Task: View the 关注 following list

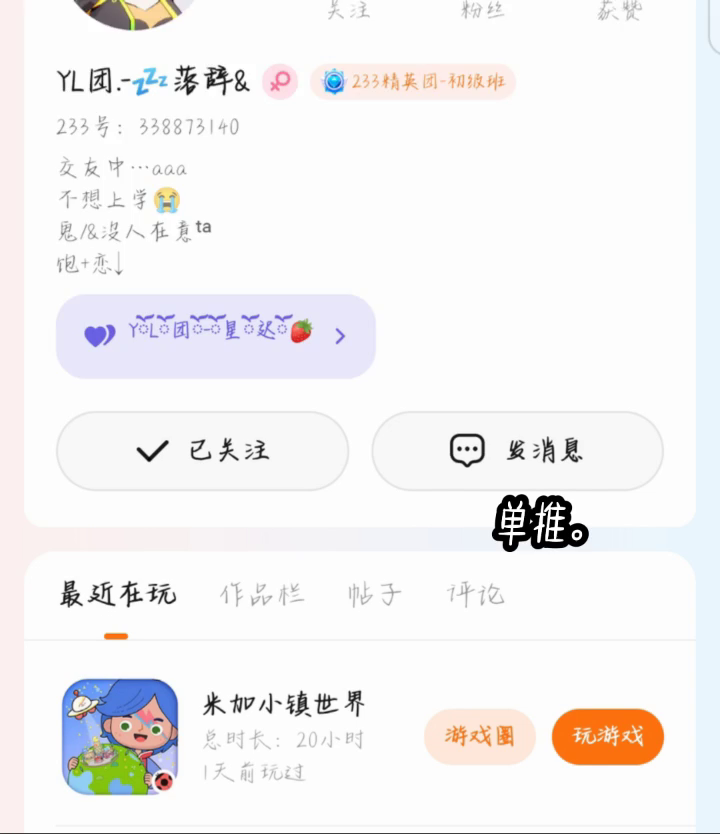Action: (348, 10)
